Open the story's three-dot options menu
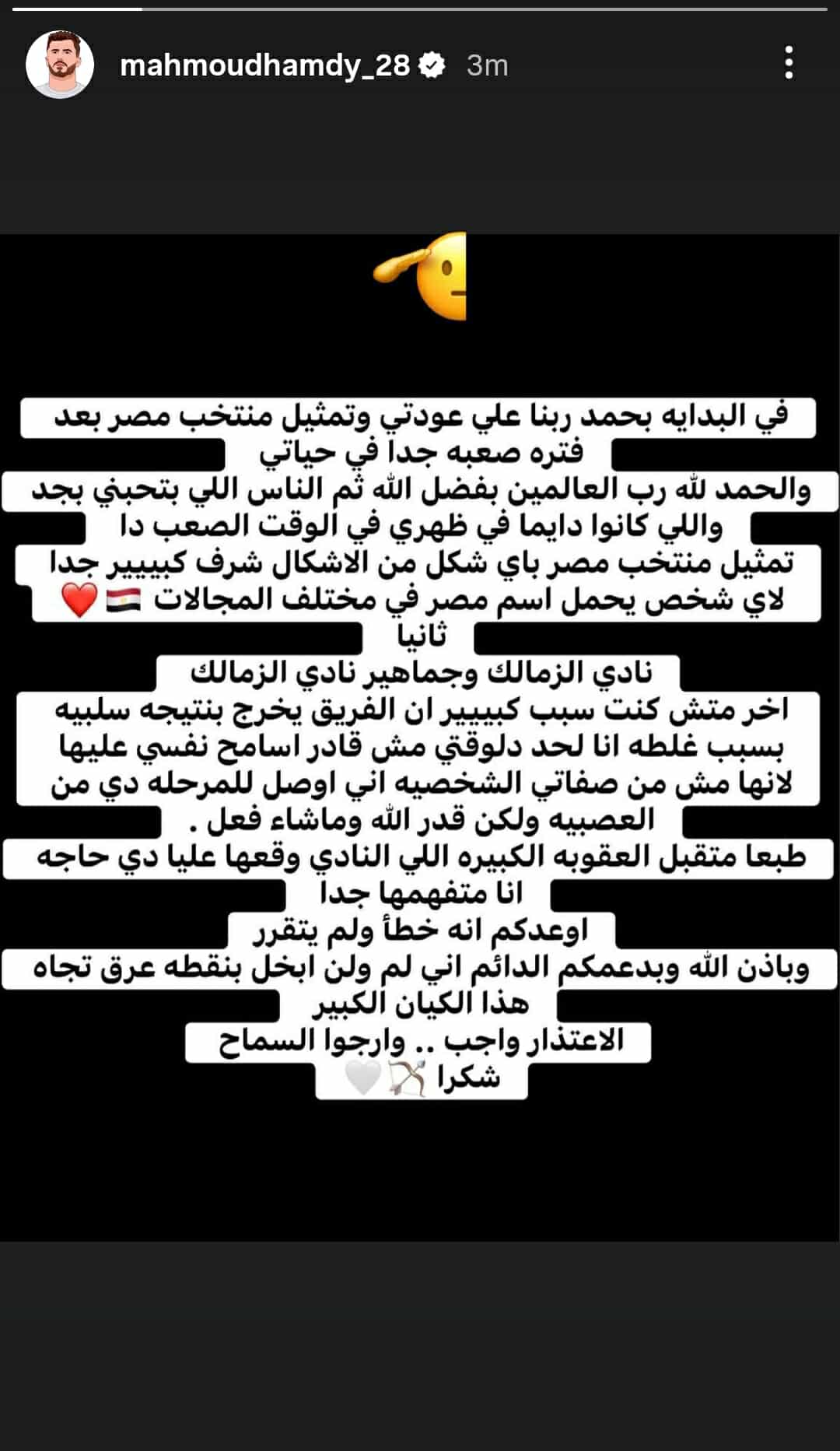This screenshot has height=1451, width=840. tap(789, 63)
